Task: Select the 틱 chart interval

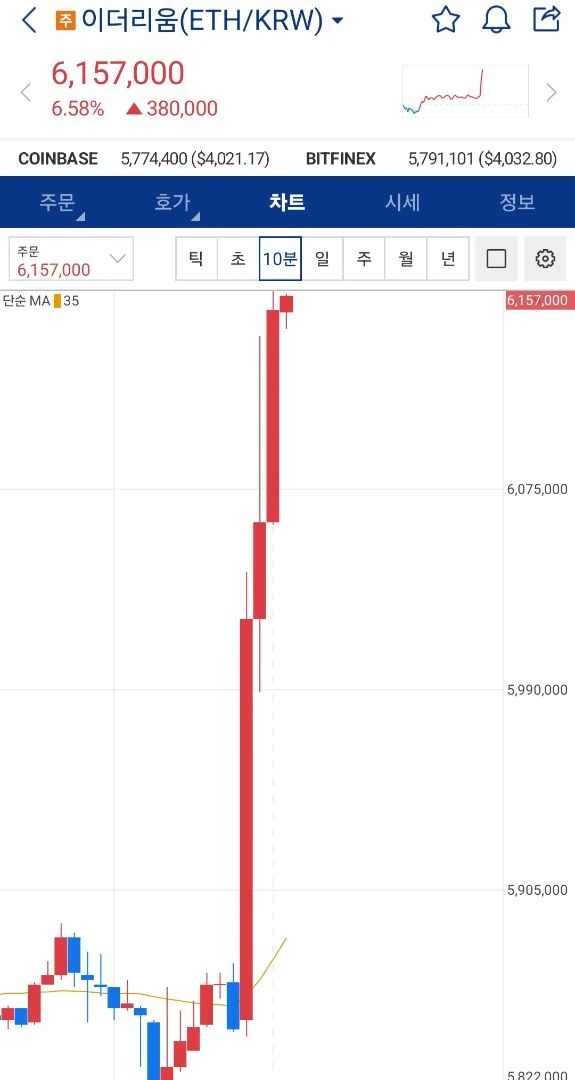Action: pos(196,259)
